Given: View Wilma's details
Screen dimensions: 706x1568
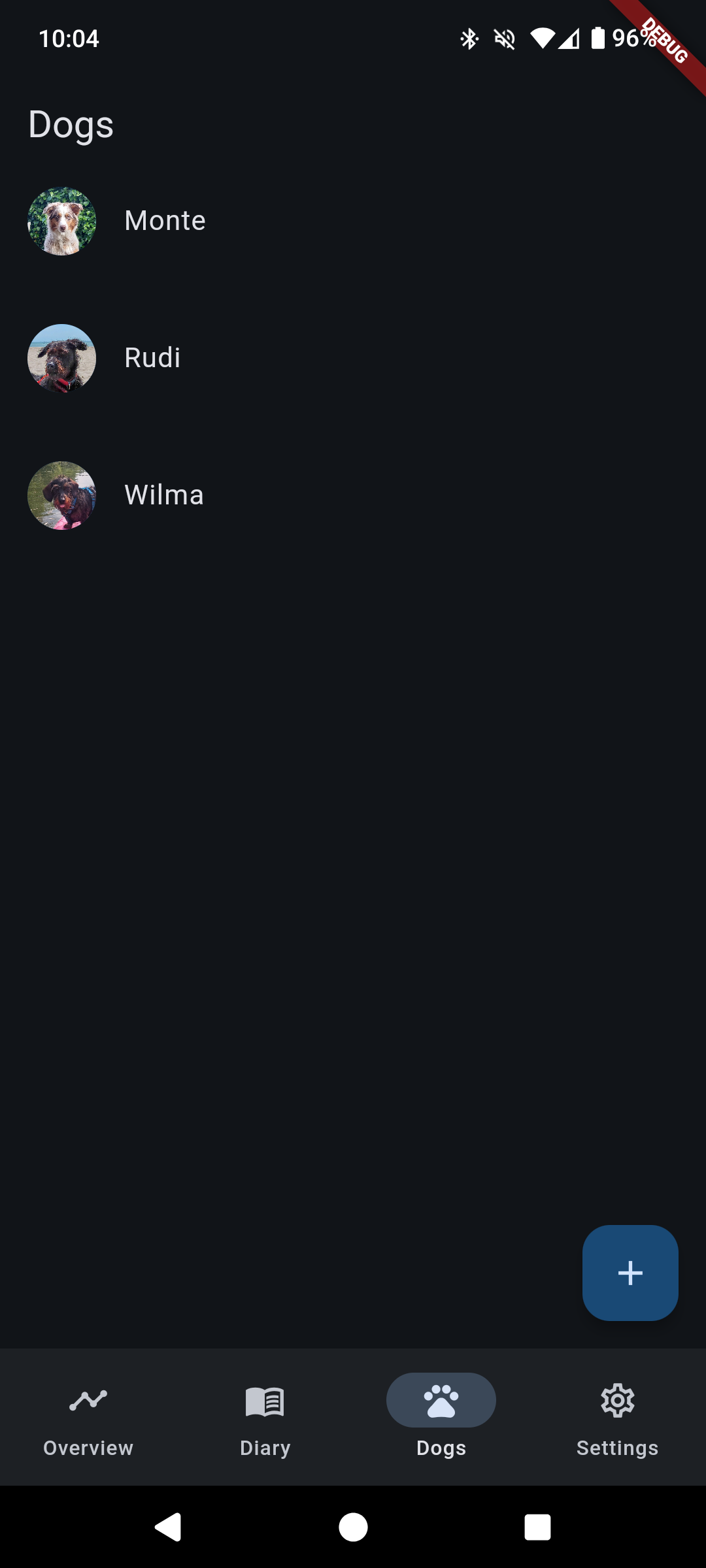Looking at the screenshot, I should pyautogui.click(x=163, y=495).
